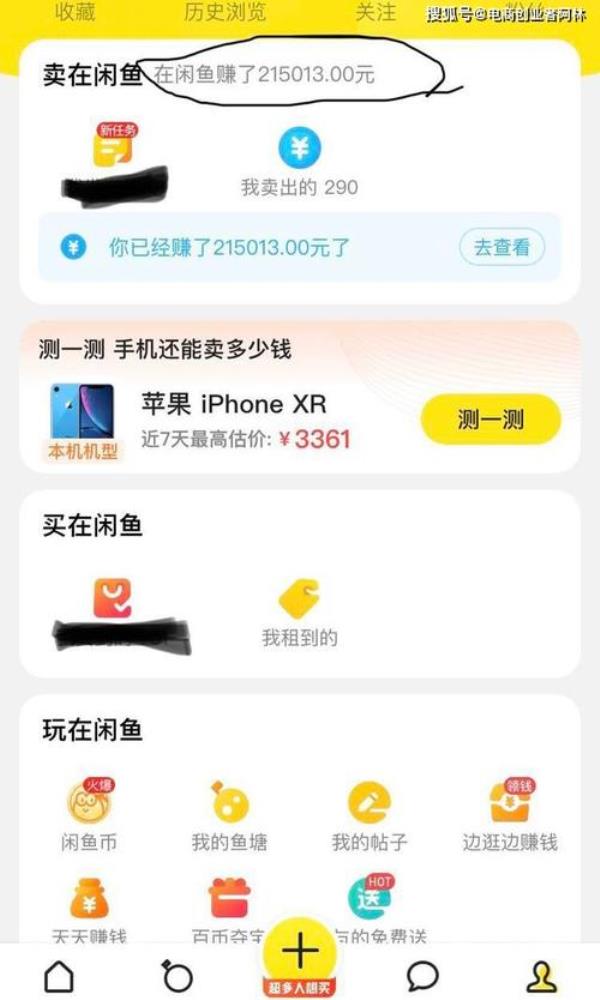Open 我租到的 rented items

click(299, 612)
